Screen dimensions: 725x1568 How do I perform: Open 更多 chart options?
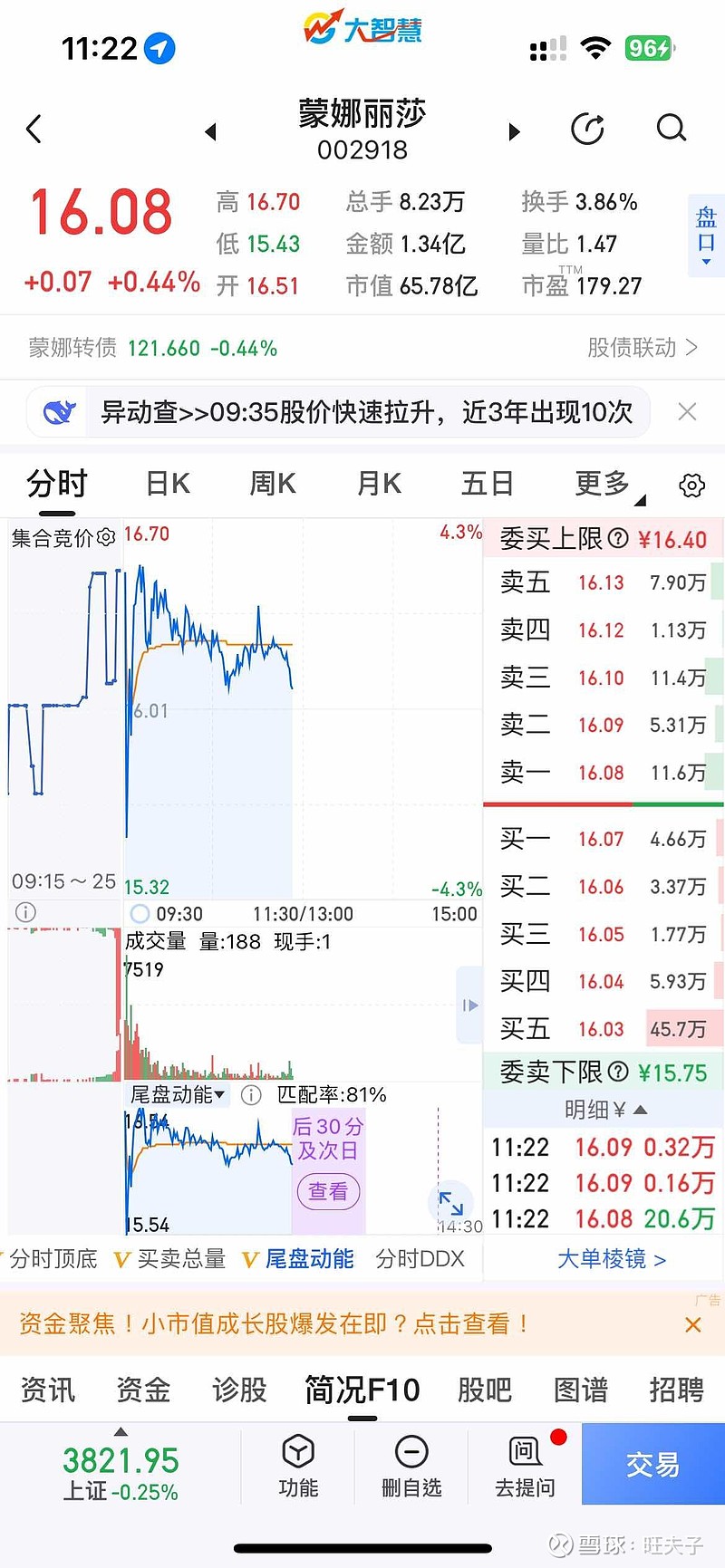[x=603, y=484]
